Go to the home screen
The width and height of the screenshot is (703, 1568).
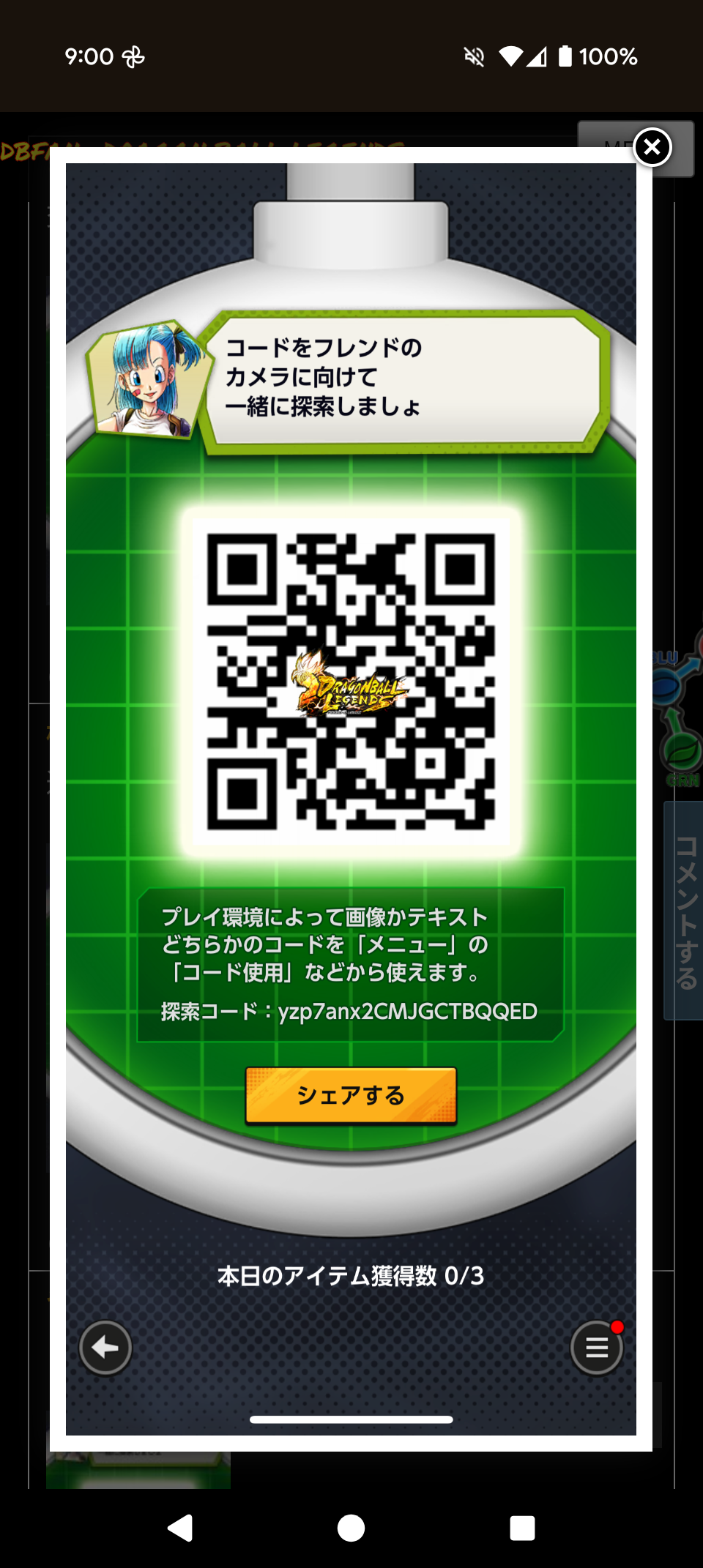pyautogui.click(x=351, y=1528)
